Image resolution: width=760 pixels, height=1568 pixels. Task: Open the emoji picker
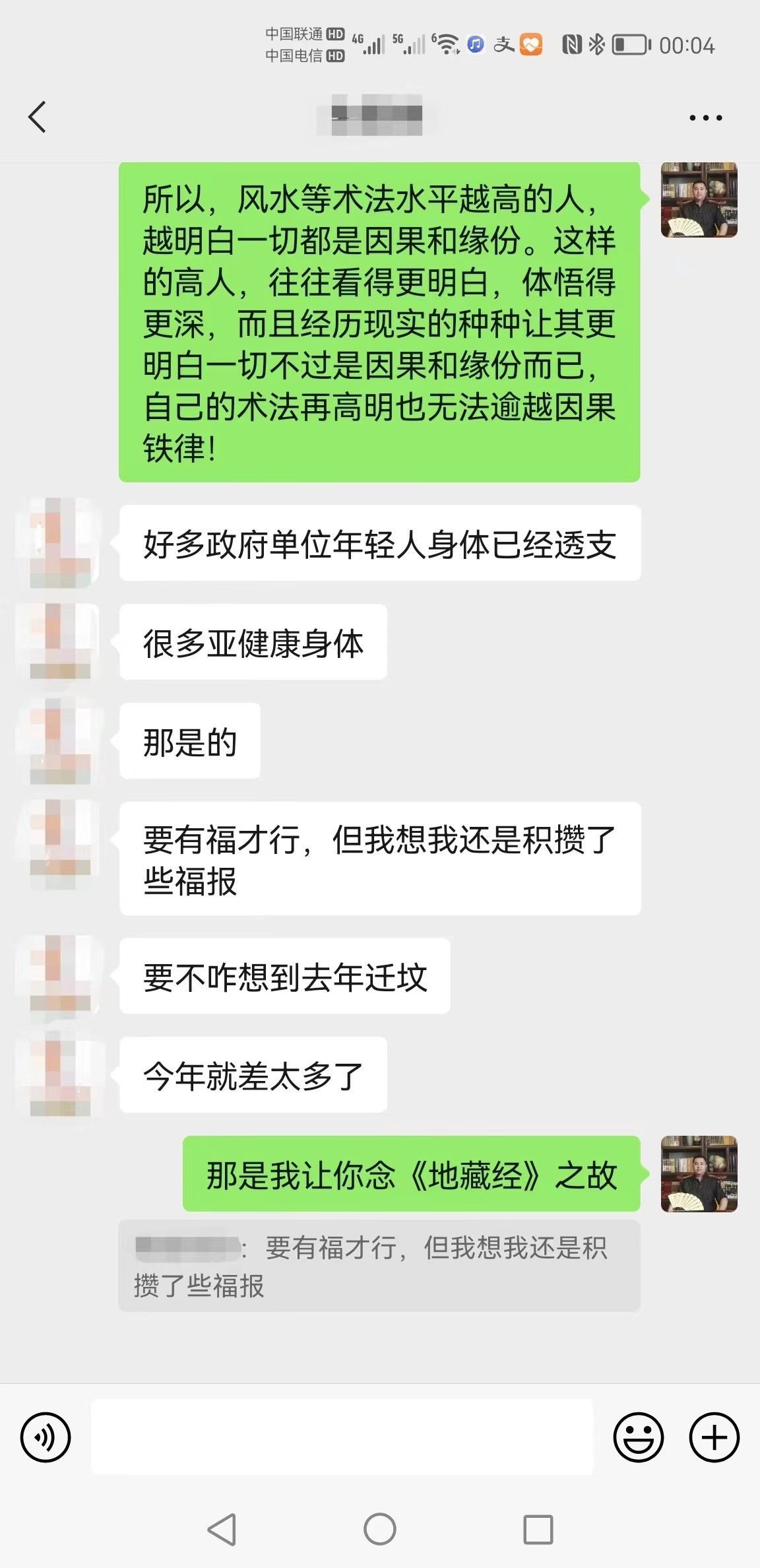coord(638,1437)
